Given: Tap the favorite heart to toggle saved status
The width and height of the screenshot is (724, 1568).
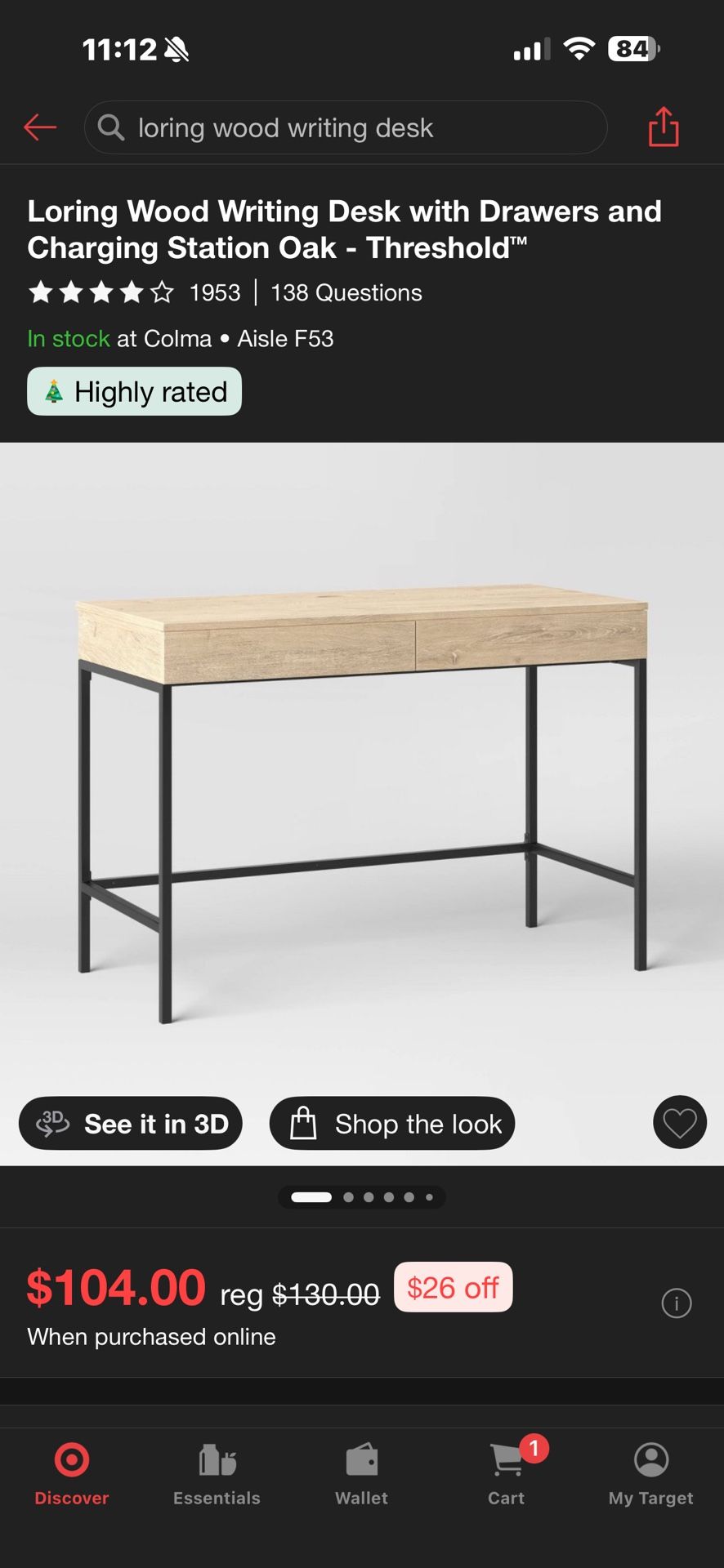Looking at the screenshot, I should [x=679, y=1122].
